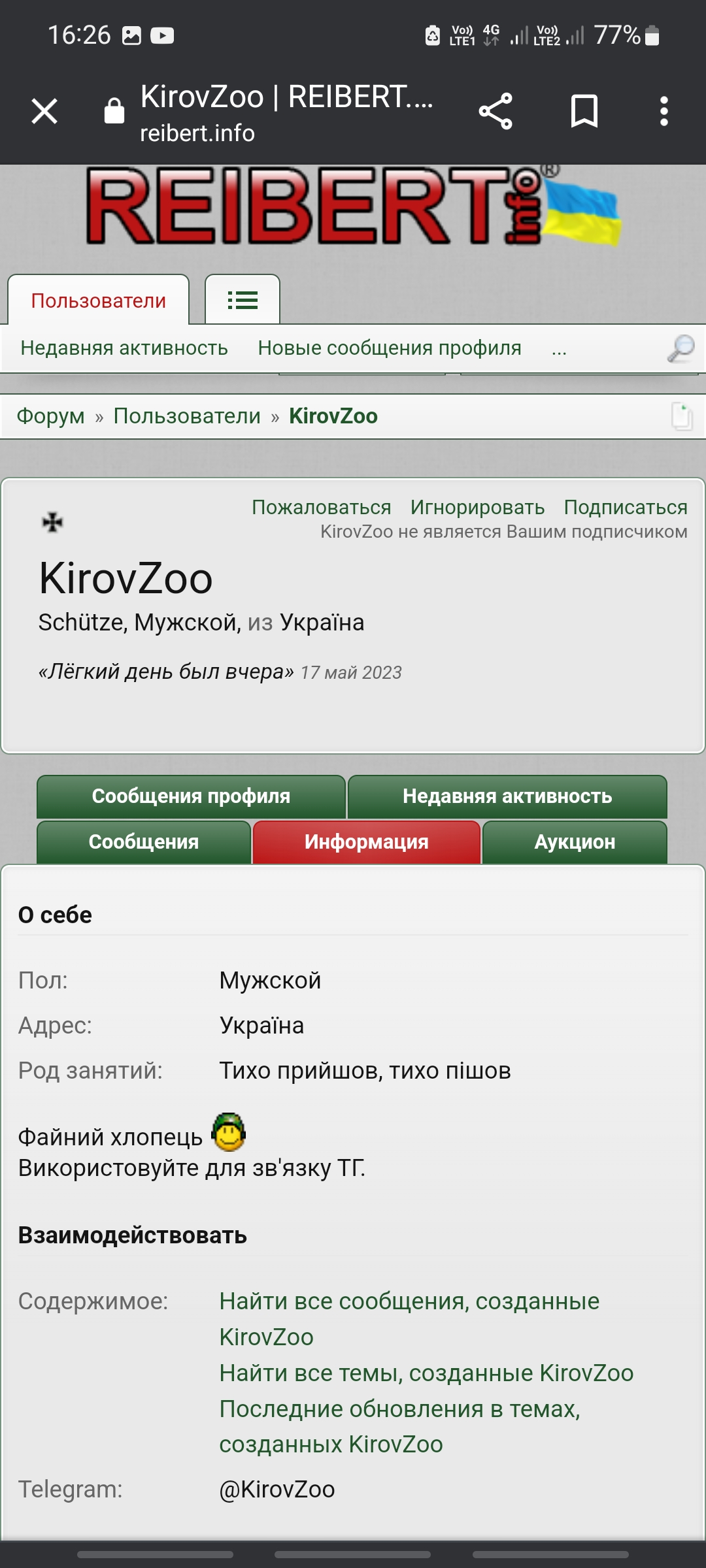Switch to the Сообщения tab
The width and height of the screenshot is (706, 1568).
[144, 842]
